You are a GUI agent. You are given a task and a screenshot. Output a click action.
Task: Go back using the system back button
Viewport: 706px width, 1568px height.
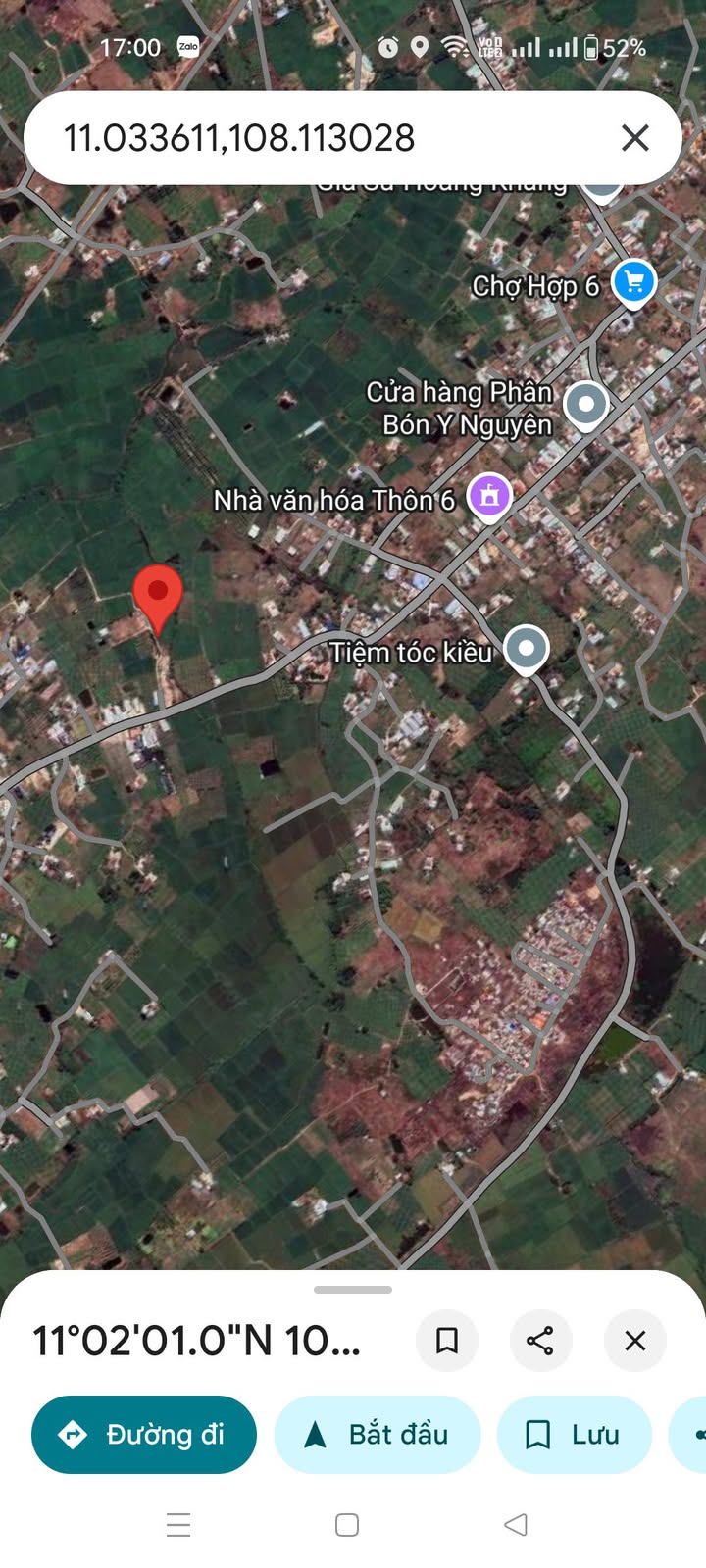pyautogui.click(x=516, y=1525)
